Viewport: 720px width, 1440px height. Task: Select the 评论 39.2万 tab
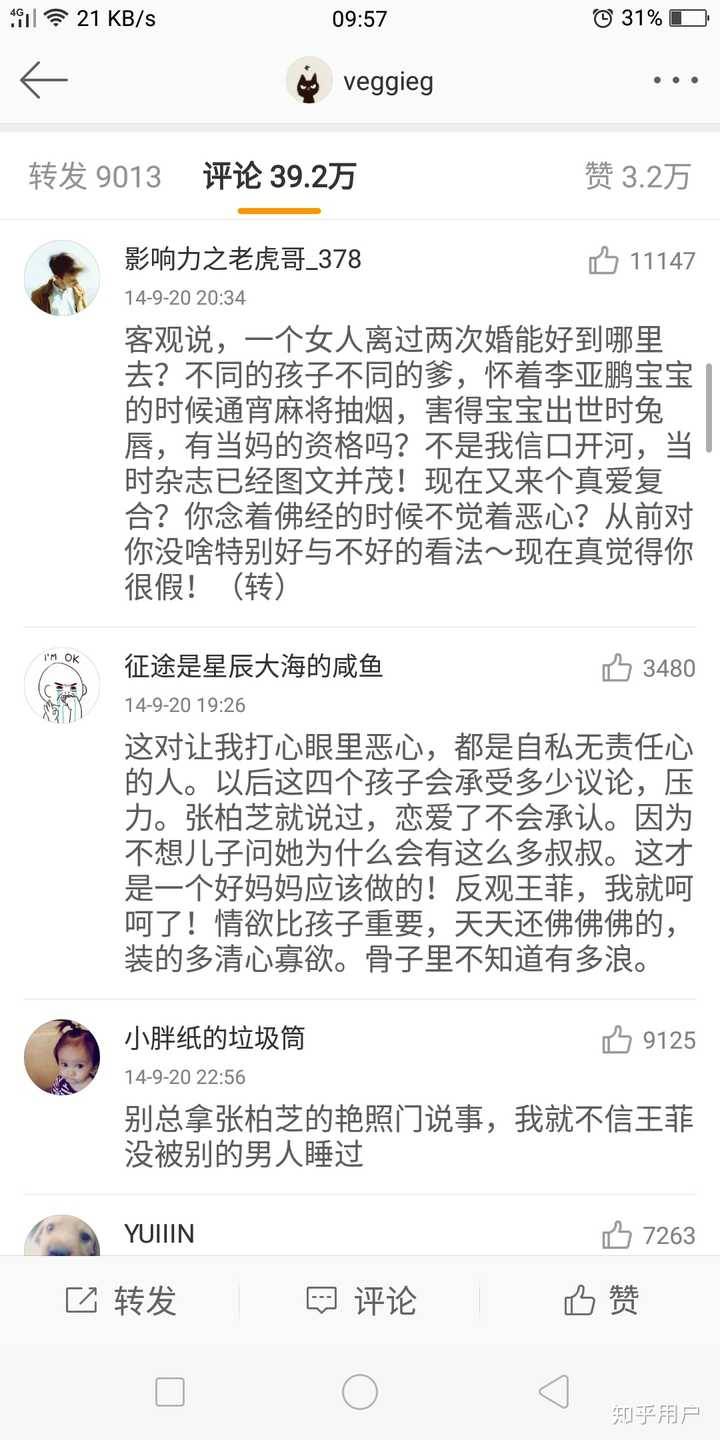click(x=279, y=177)
